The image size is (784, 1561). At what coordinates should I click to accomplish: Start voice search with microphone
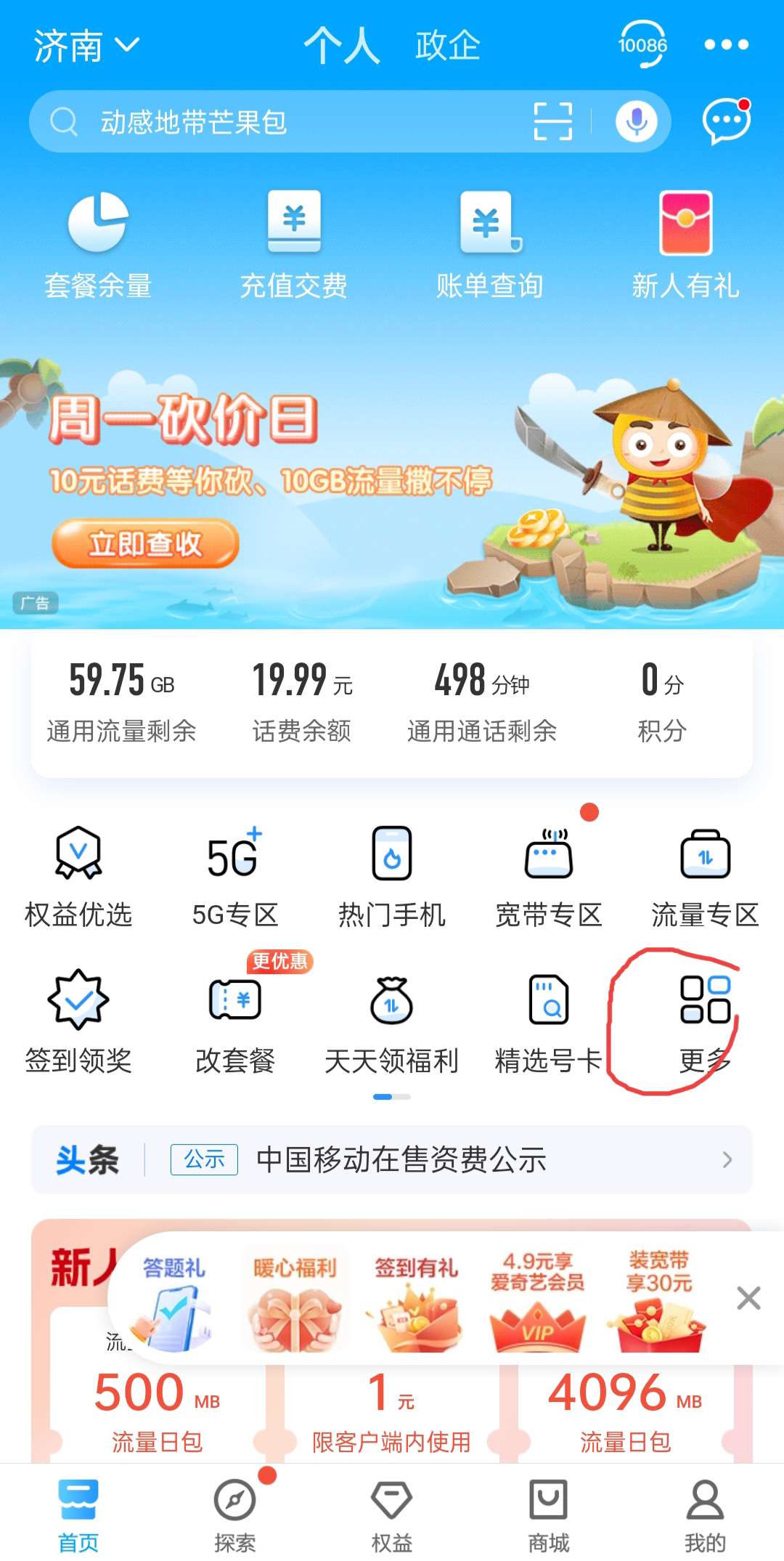coord(636,121)
